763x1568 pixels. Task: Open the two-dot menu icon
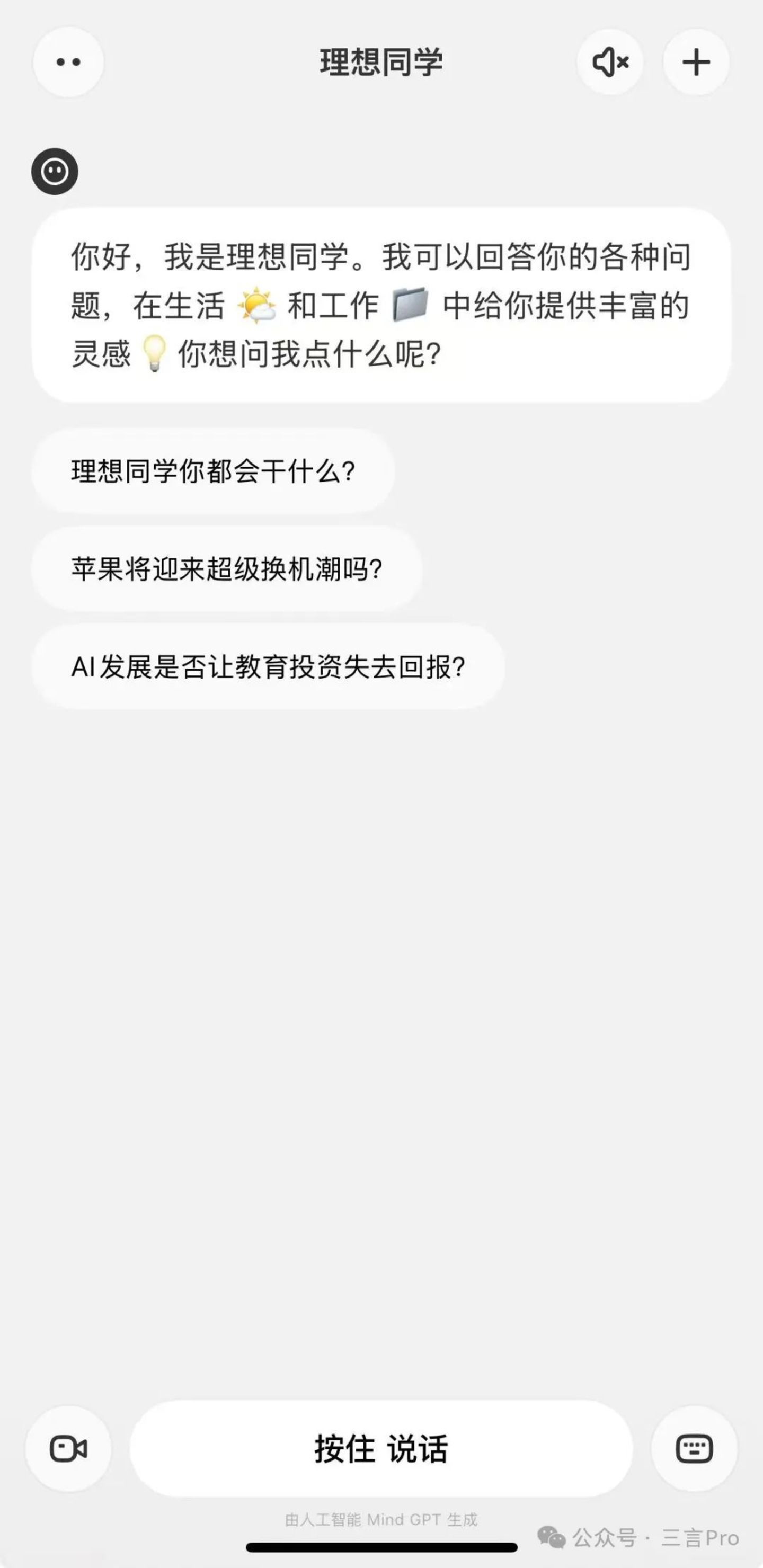tap(68, 62)
